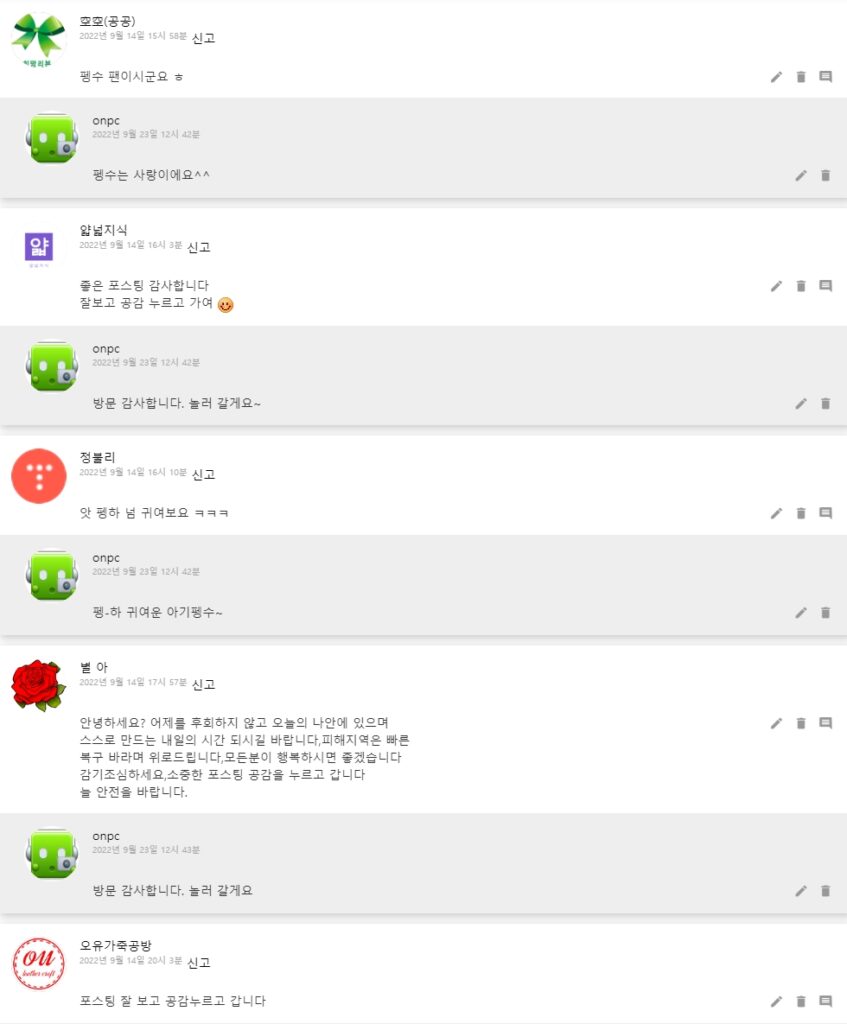Image resolution: width=847 pixels, height=1024 pixels.
Task: Delete onpc's reply '펭수는 사랑이에요^^'
Action: [x=826, y=175]
